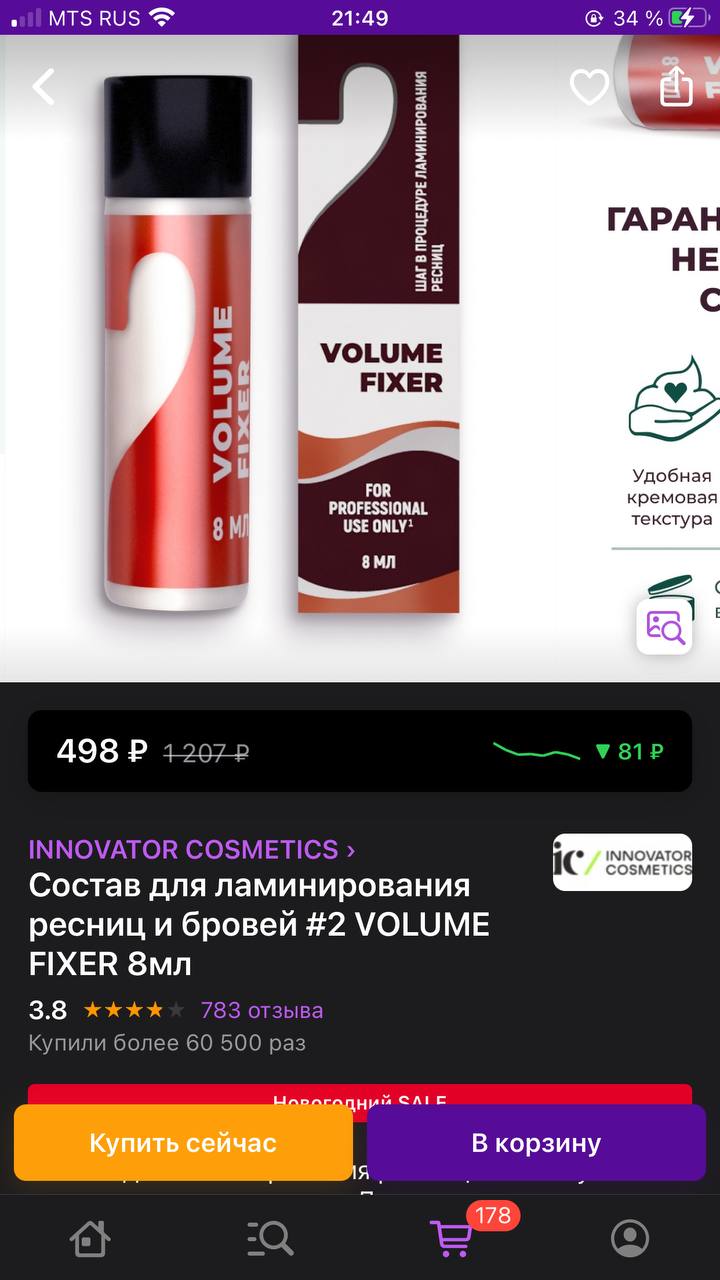Open the Новогодний SALE banner
Viewport: 720px width, 1280px height.
360,1095
